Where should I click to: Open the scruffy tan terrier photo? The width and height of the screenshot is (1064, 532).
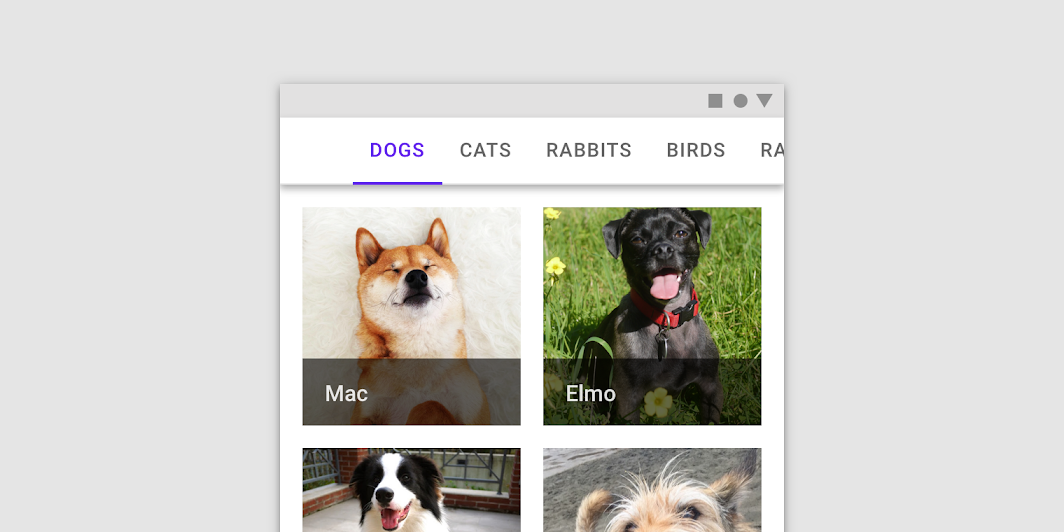[652, 490]
